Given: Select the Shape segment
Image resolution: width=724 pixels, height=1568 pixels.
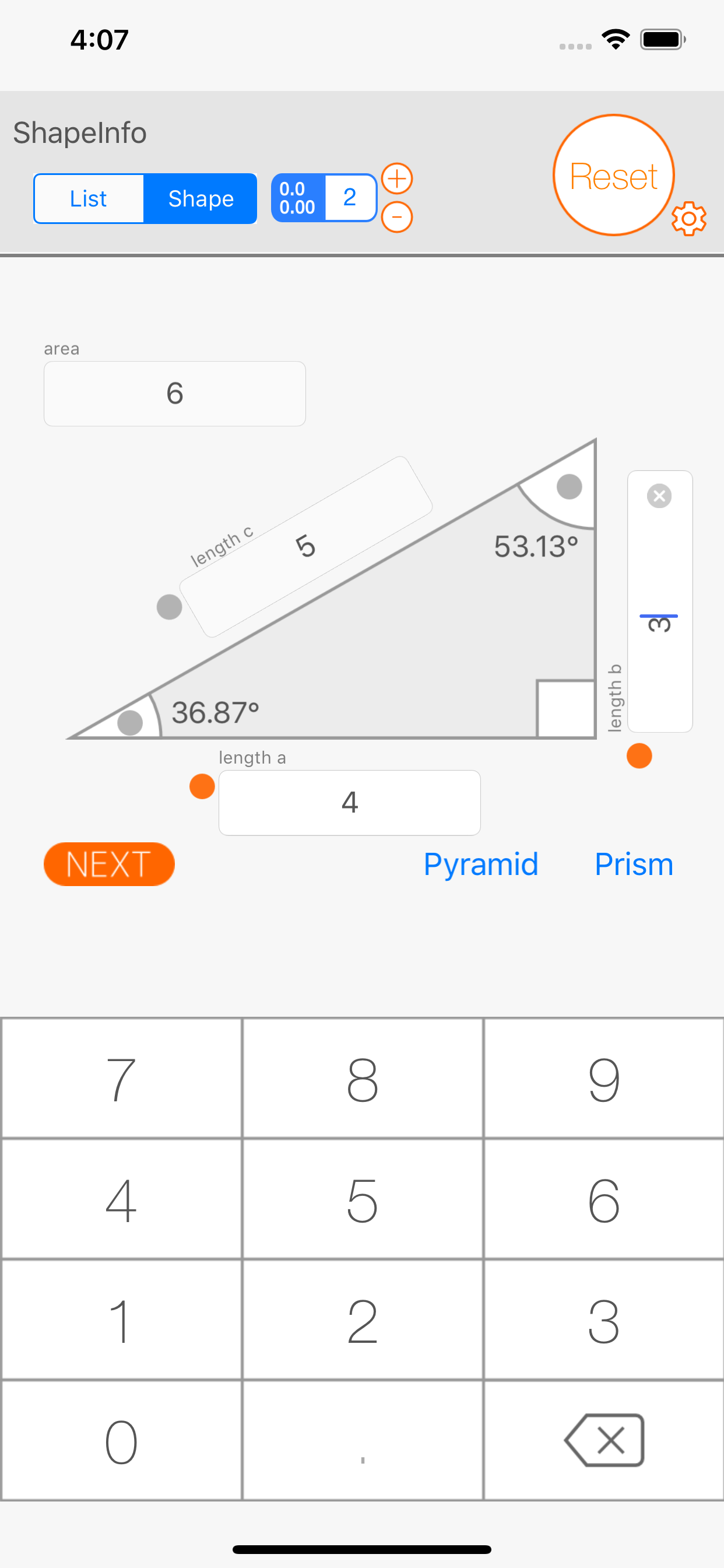Looking at the screenshot, I should (201, 198).
